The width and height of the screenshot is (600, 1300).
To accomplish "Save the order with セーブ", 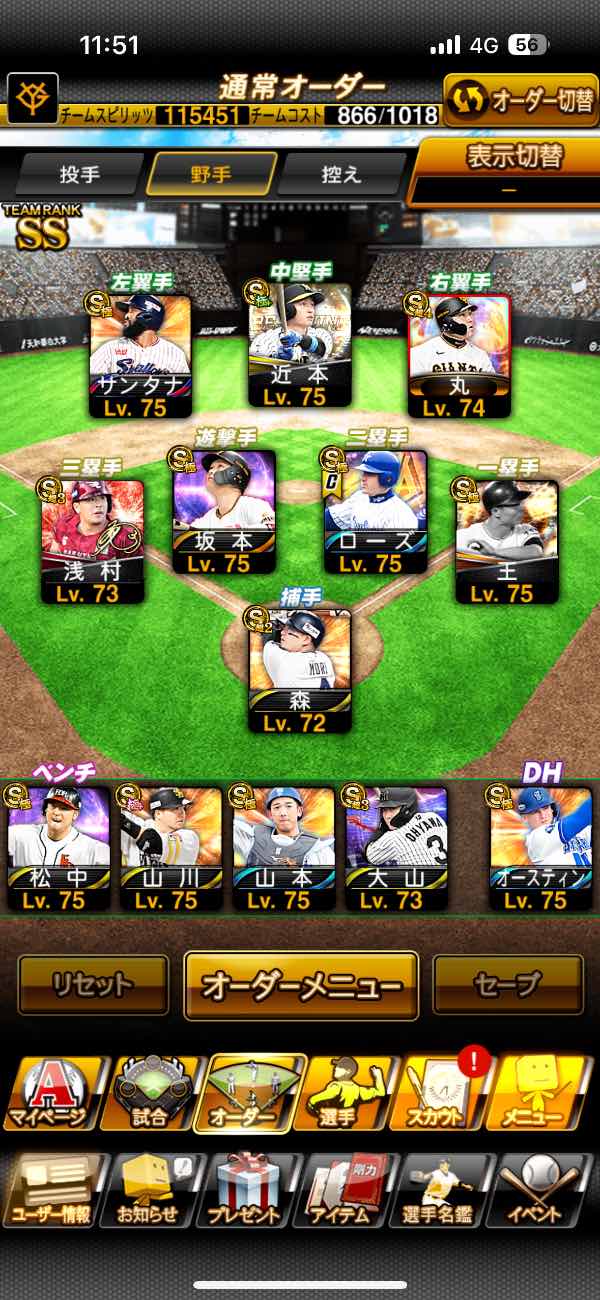I will point(507,985).
